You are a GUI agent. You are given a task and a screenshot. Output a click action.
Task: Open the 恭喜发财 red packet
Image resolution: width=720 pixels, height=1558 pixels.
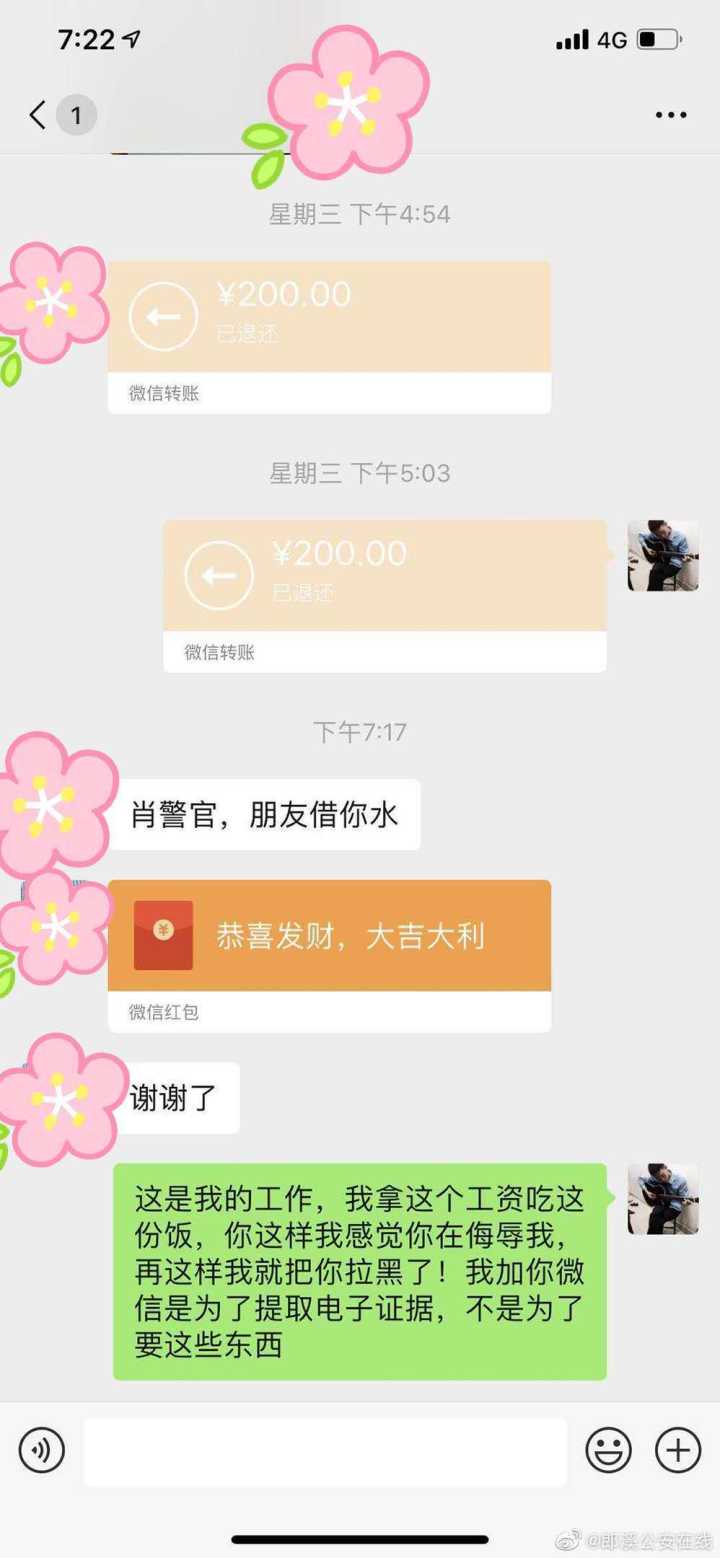(329, 937)
